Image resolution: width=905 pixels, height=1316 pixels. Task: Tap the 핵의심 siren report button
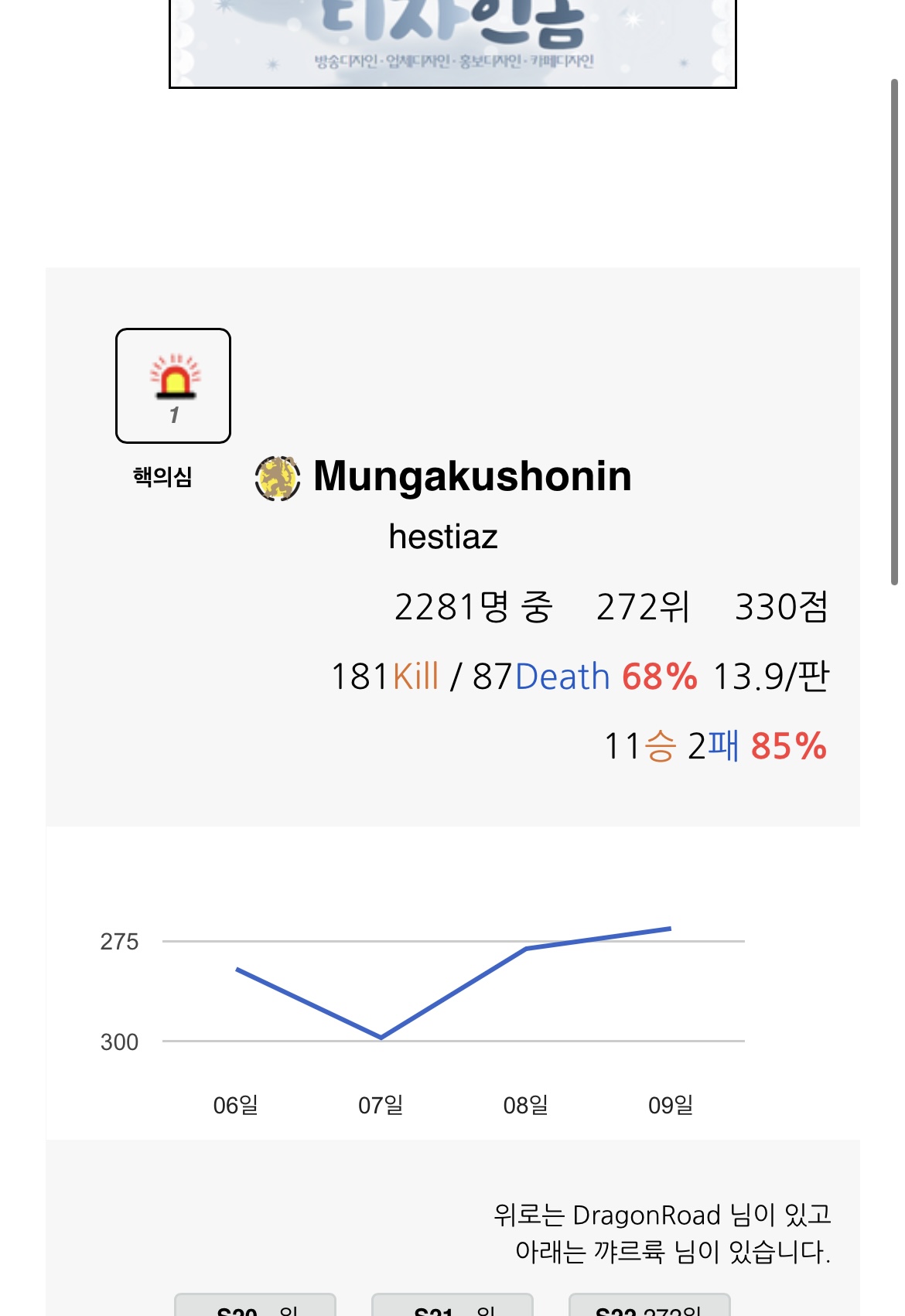173,386
